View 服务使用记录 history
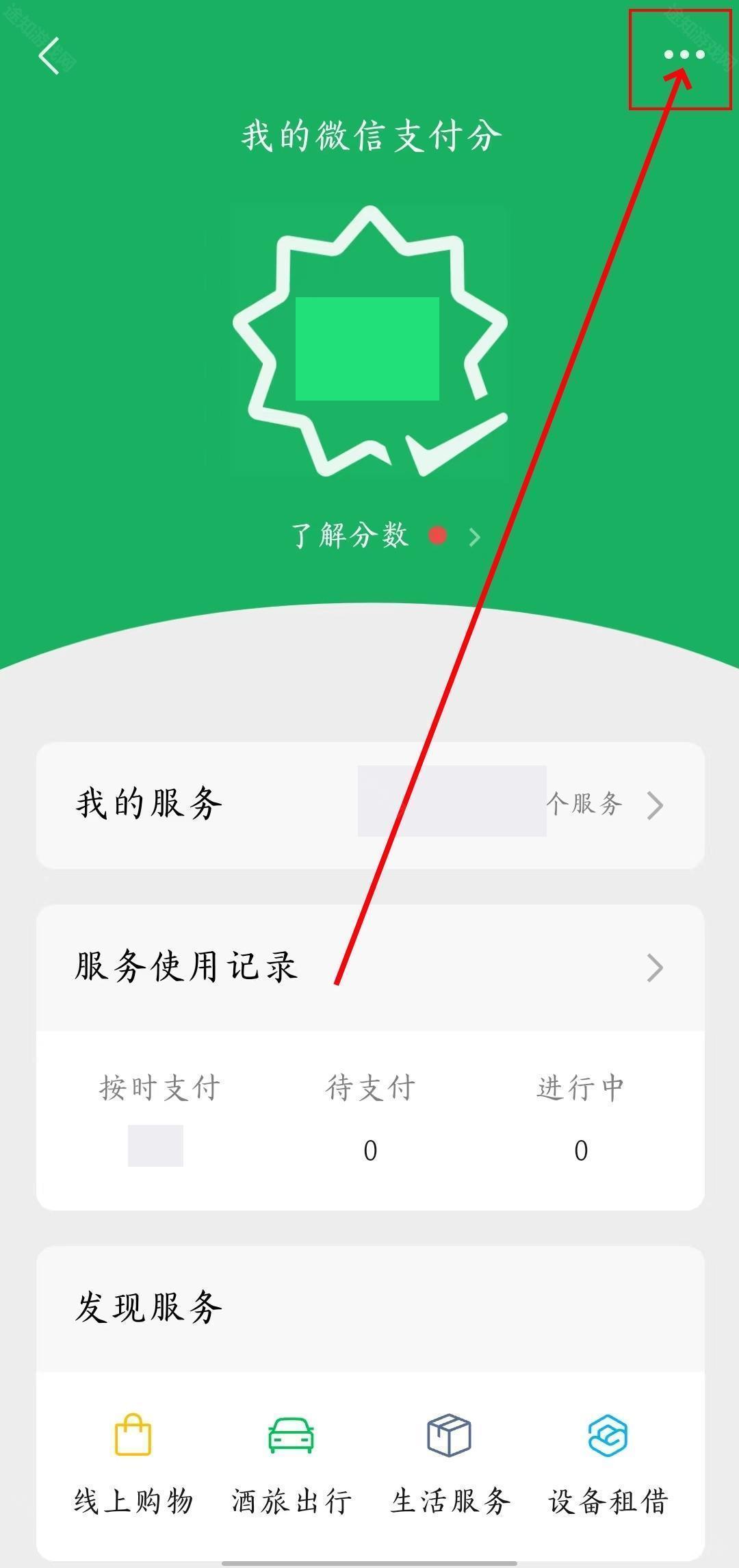This screenshot has height=1568, width=739. click(369, 968)
